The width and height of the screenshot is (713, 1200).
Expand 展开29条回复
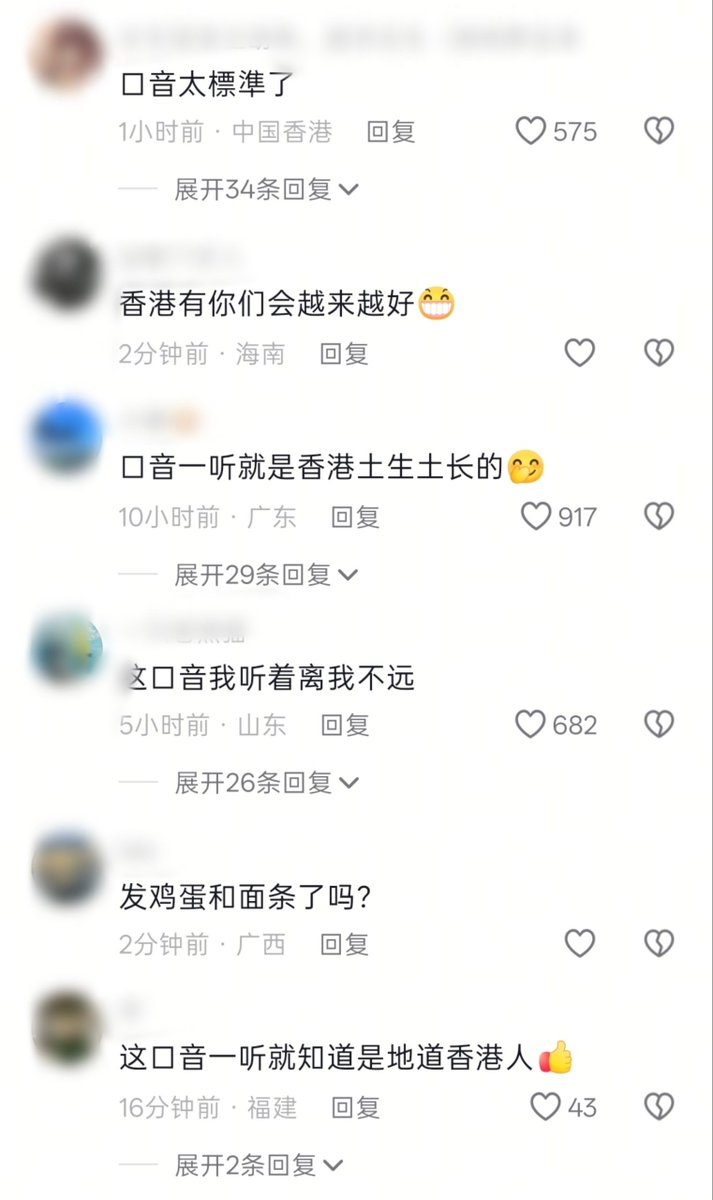pyautogui.click(x=266, y=574)
